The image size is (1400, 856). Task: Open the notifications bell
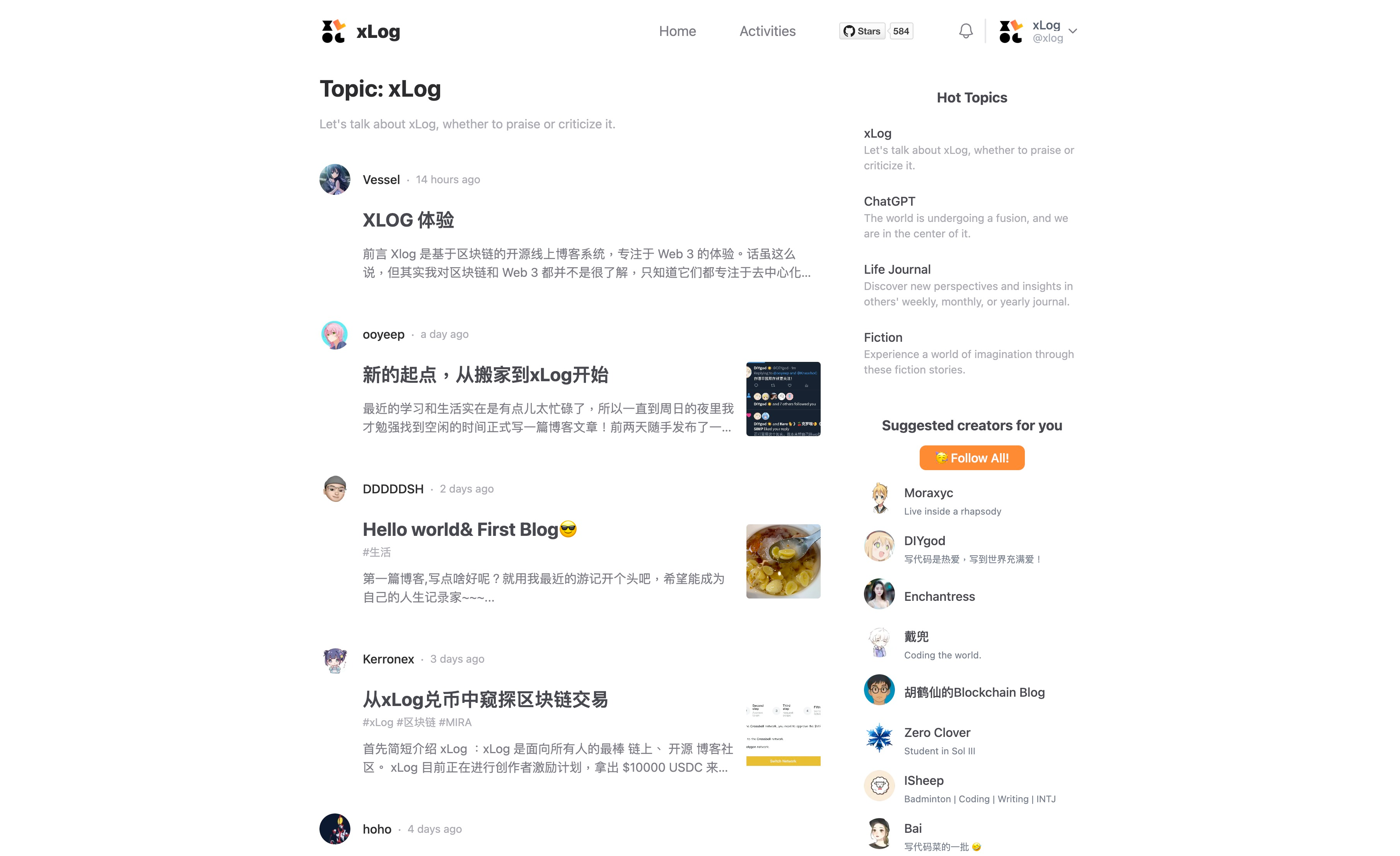965,31
